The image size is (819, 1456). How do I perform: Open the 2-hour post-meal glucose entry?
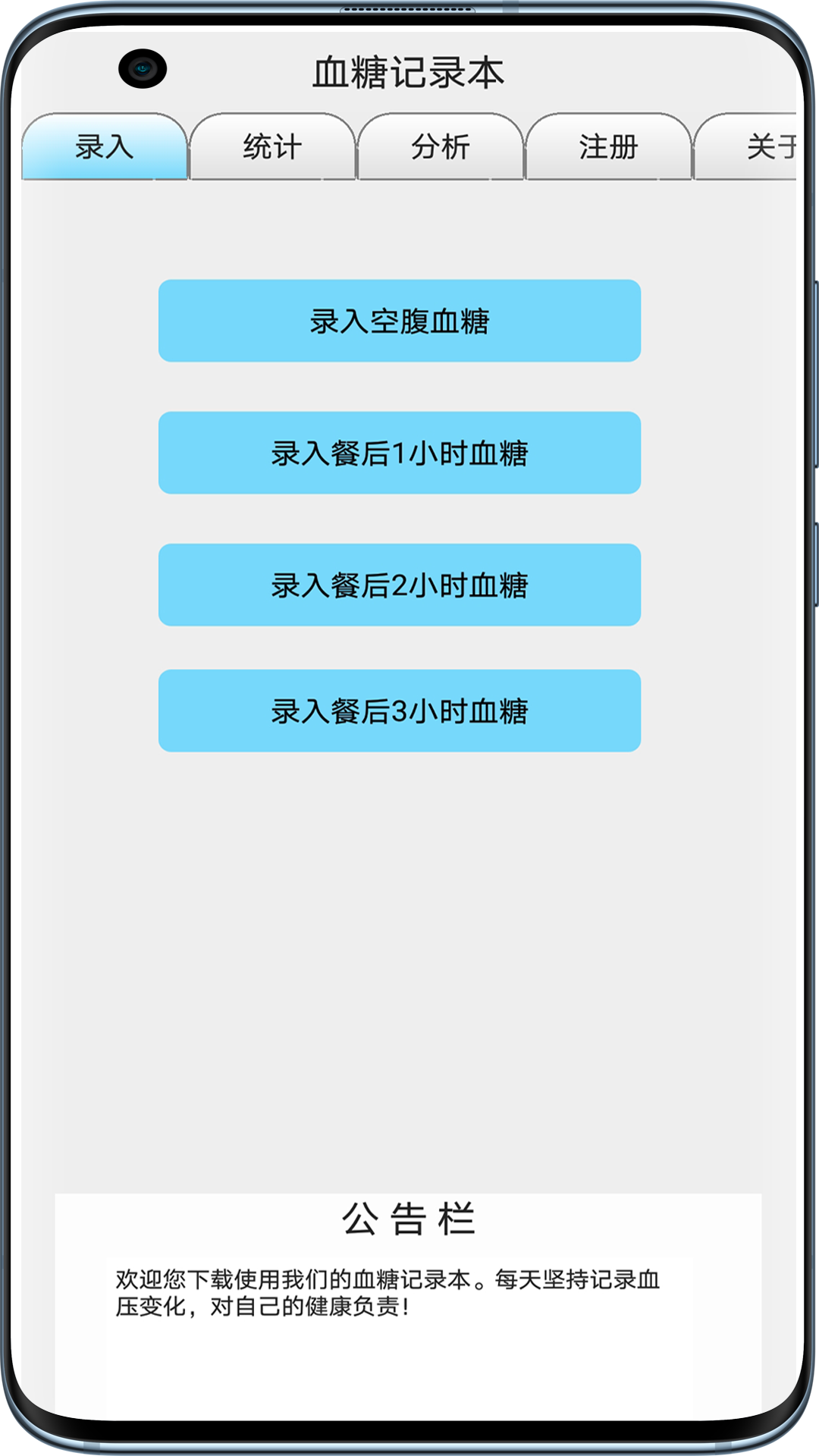[400, 584]
